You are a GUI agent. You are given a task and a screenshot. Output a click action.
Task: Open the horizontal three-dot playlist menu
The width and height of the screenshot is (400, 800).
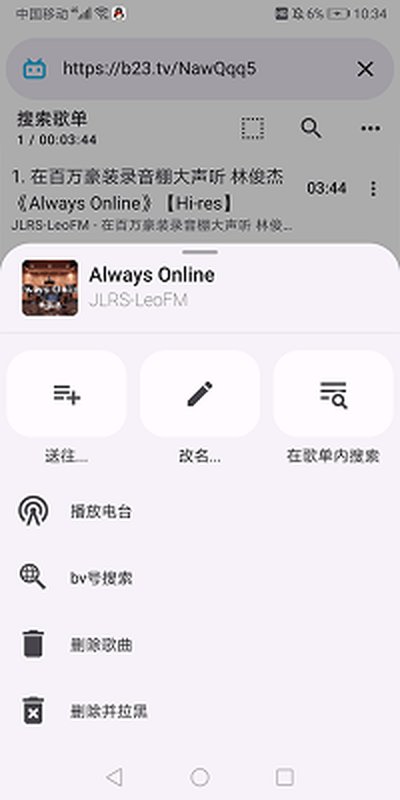pos(371,128)
